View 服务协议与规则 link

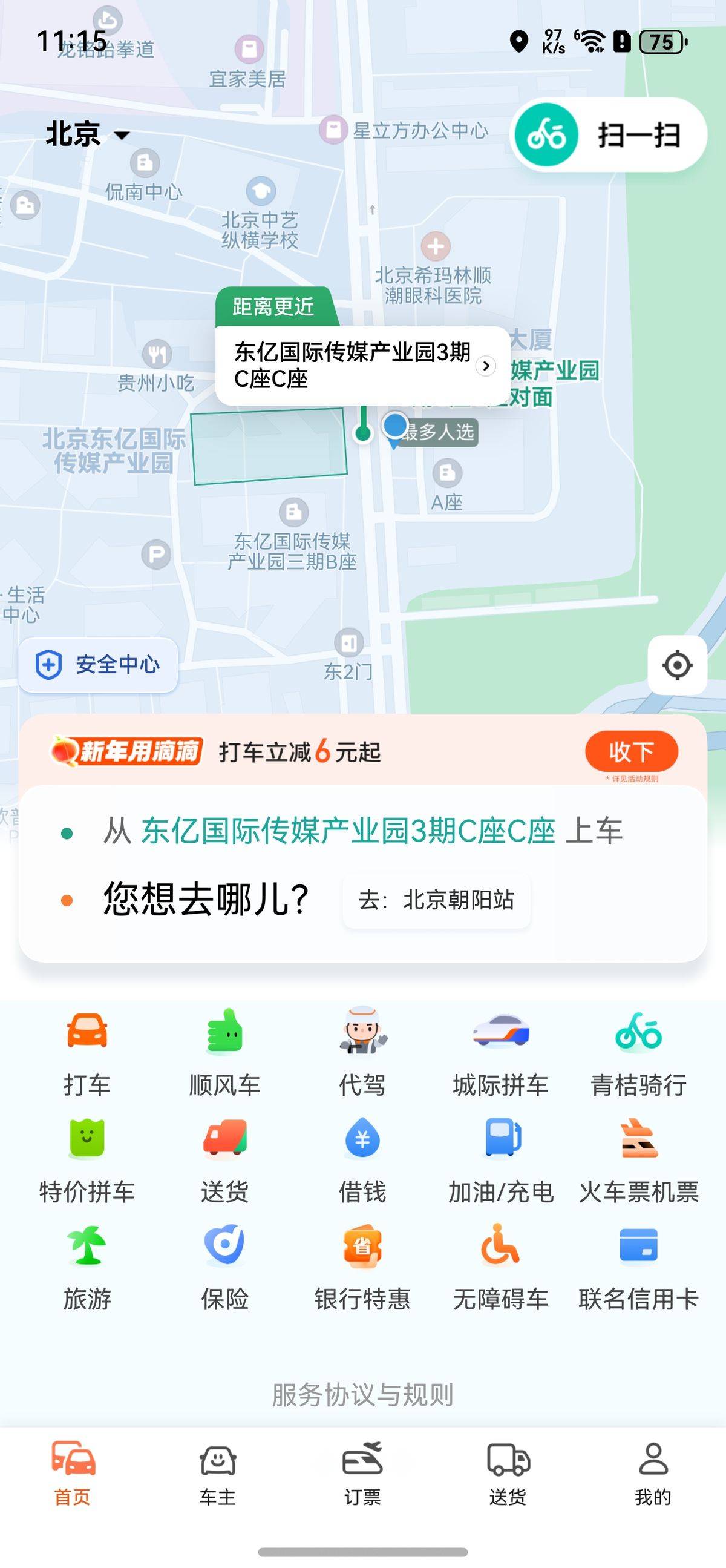362,1394
